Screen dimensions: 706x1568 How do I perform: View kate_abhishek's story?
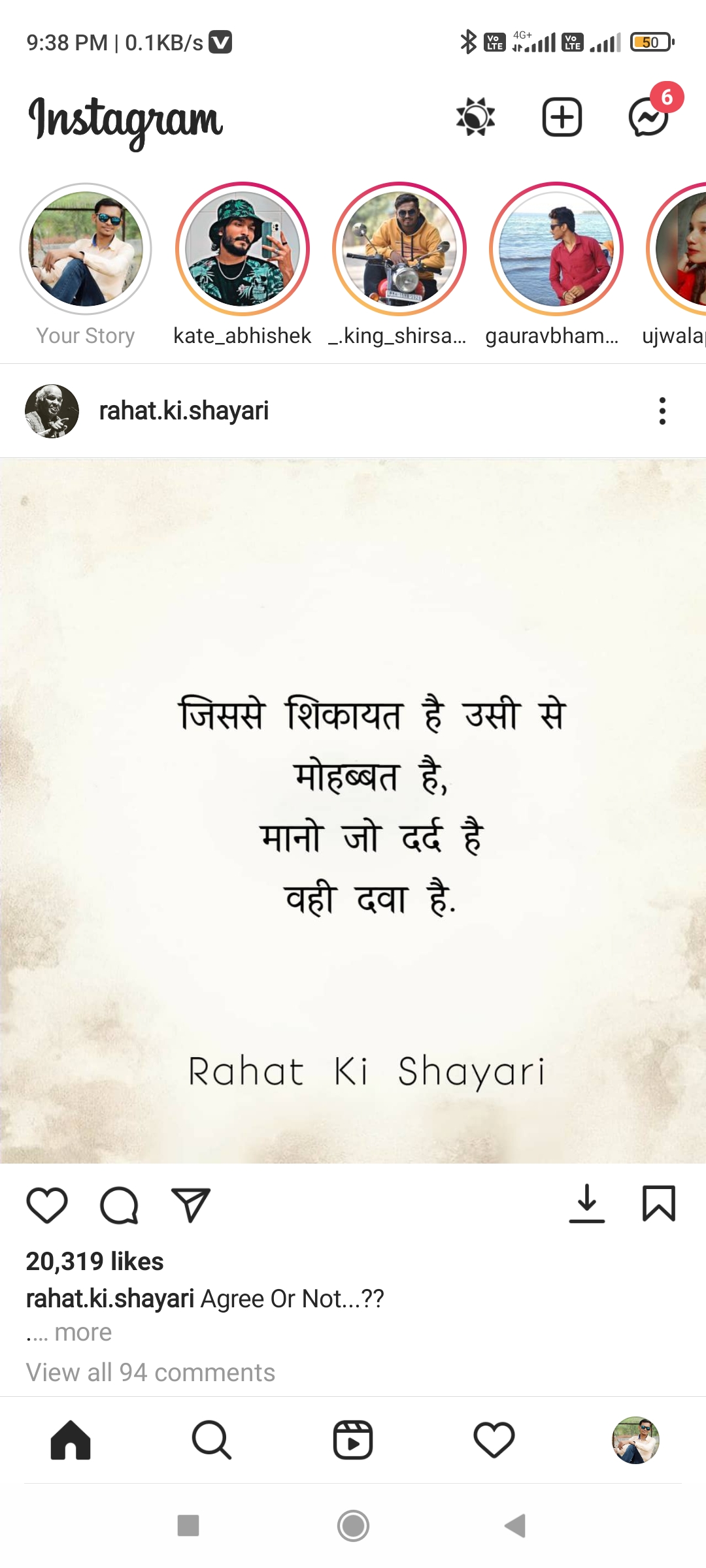pos(243,249)
